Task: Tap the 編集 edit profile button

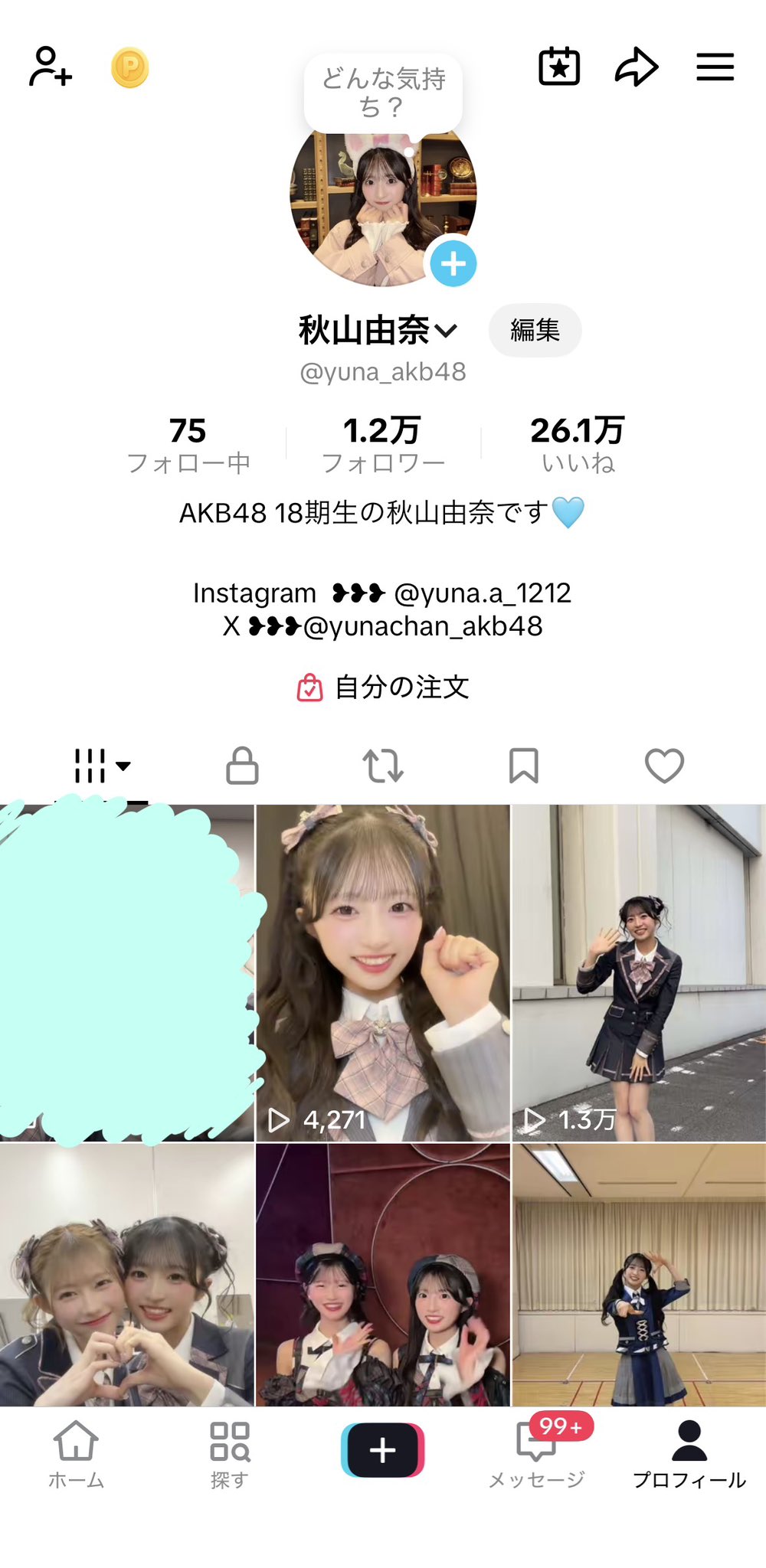Action: click(x=535, y=330)
